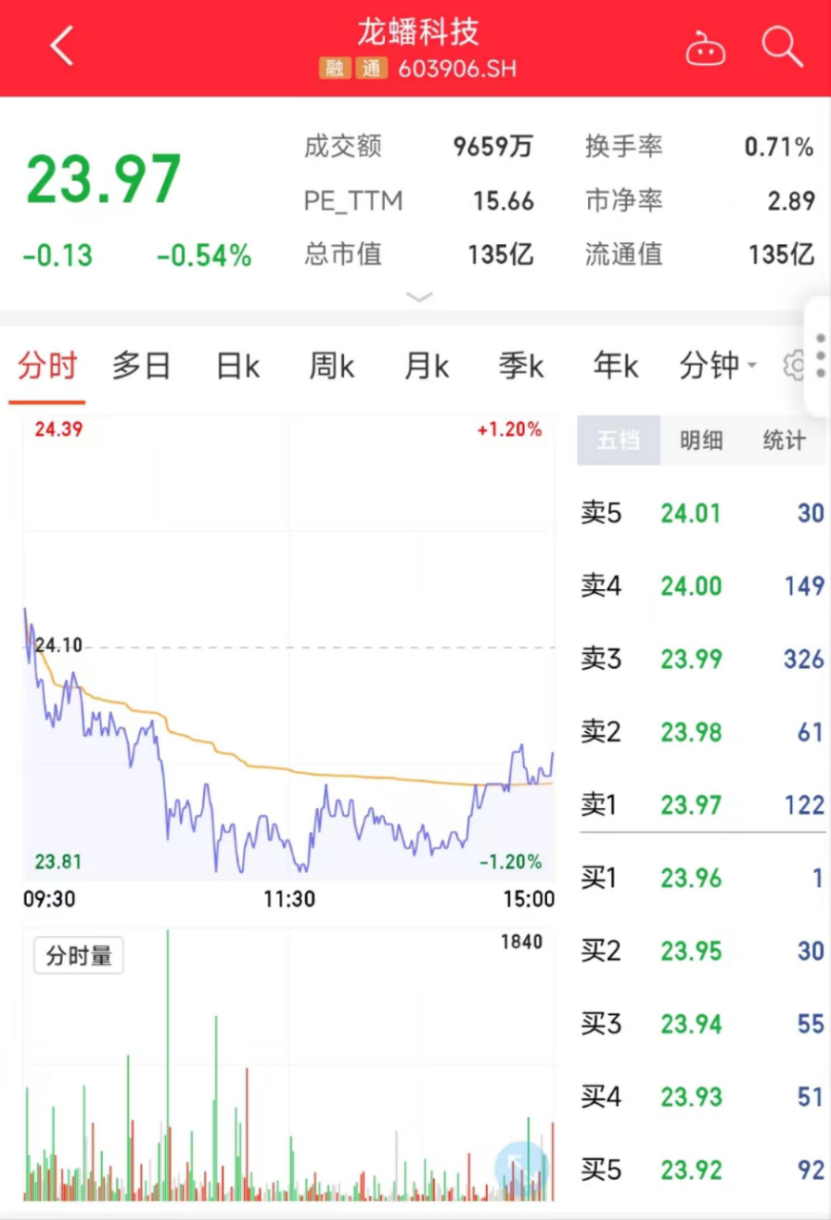
Task: Tap the 分时量 volume indicator button
Action: (79, 956)
